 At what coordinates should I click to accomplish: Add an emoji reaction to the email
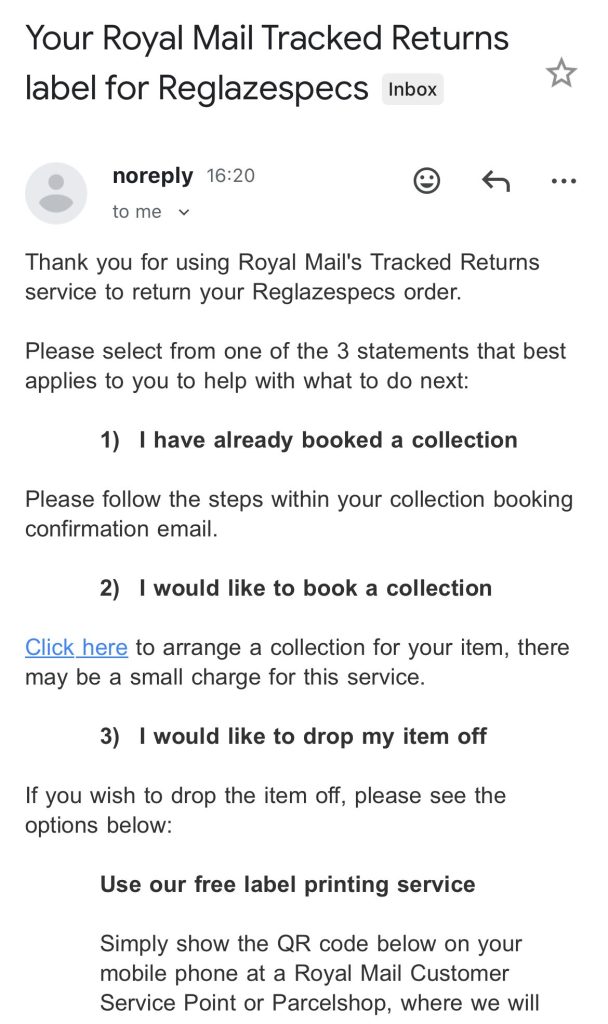click(427, 180)
